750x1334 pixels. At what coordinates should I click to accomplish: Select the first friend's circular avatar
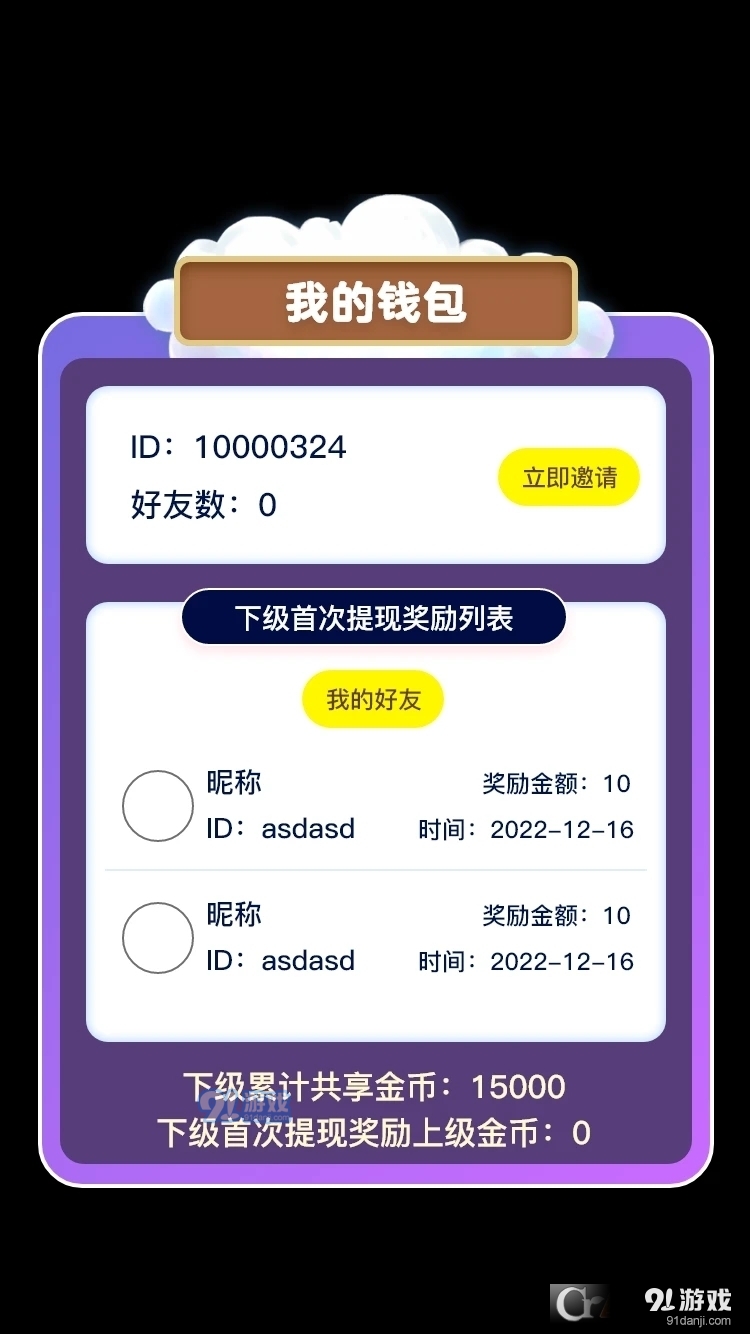[157, 805]
